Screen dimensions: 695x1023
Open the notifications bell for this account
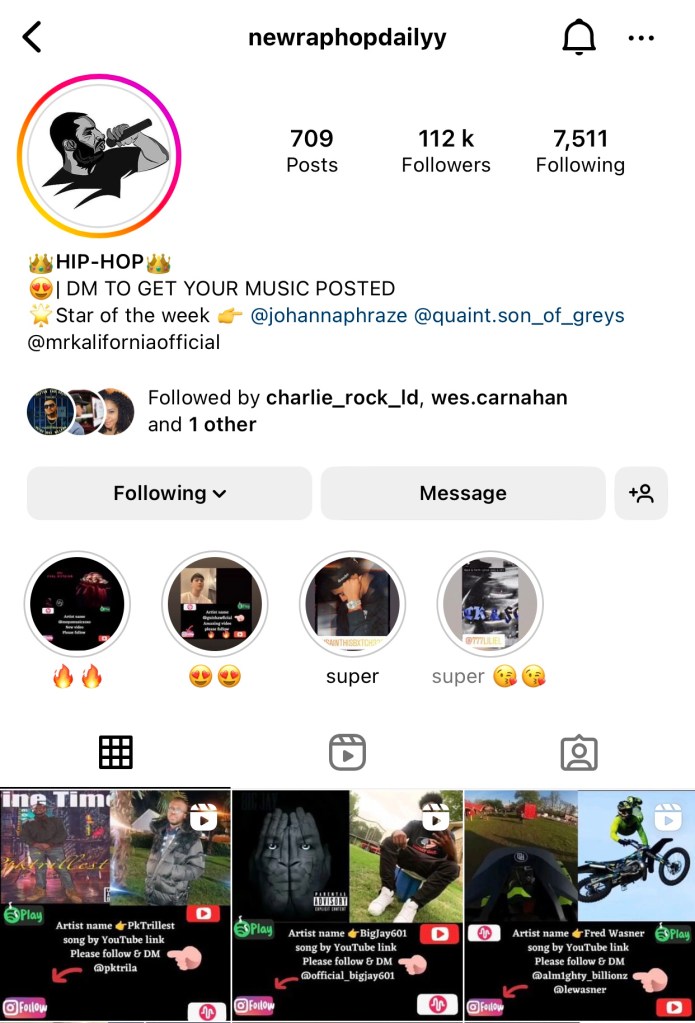click(x=579, y=38)
